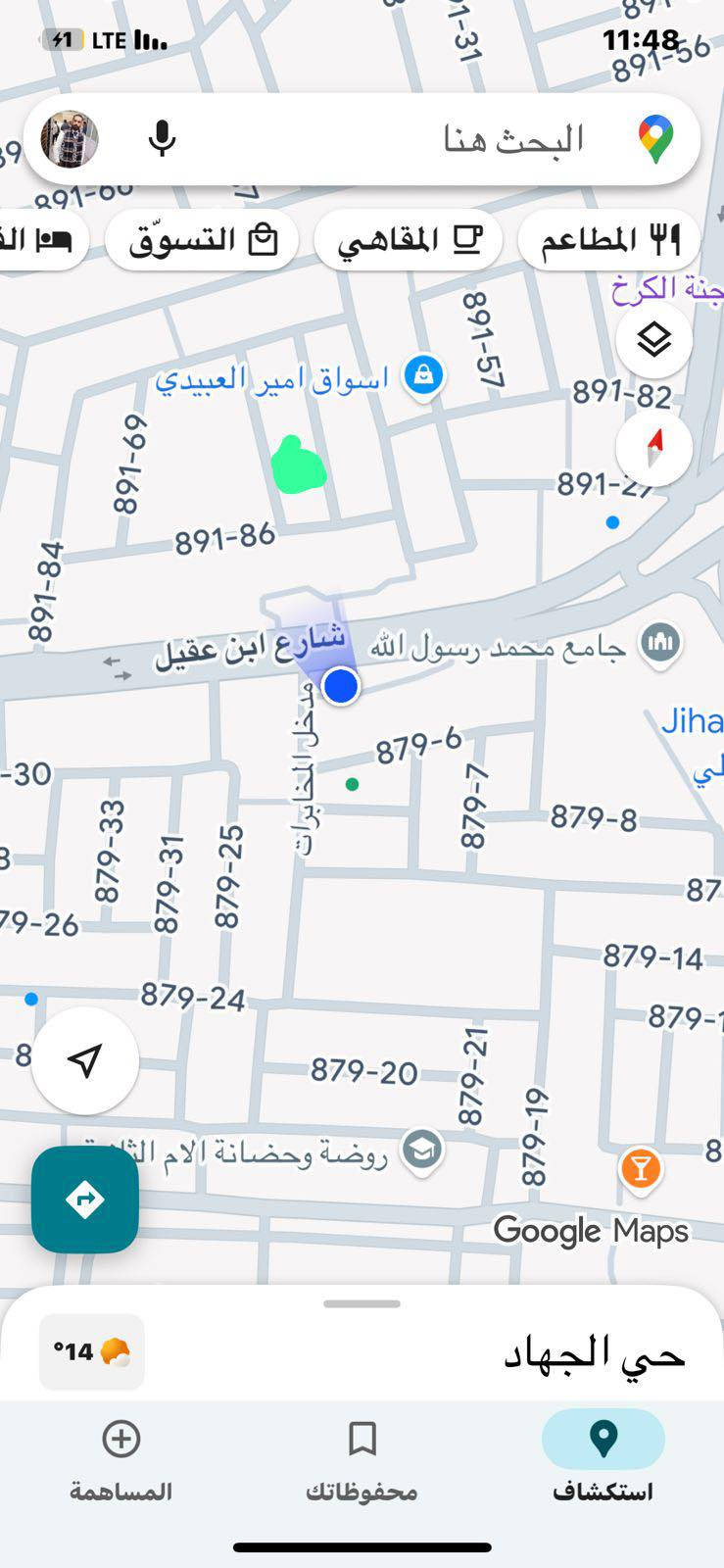Open the map layers button
Screen dimensions: 724x1568
pos(653,340)
